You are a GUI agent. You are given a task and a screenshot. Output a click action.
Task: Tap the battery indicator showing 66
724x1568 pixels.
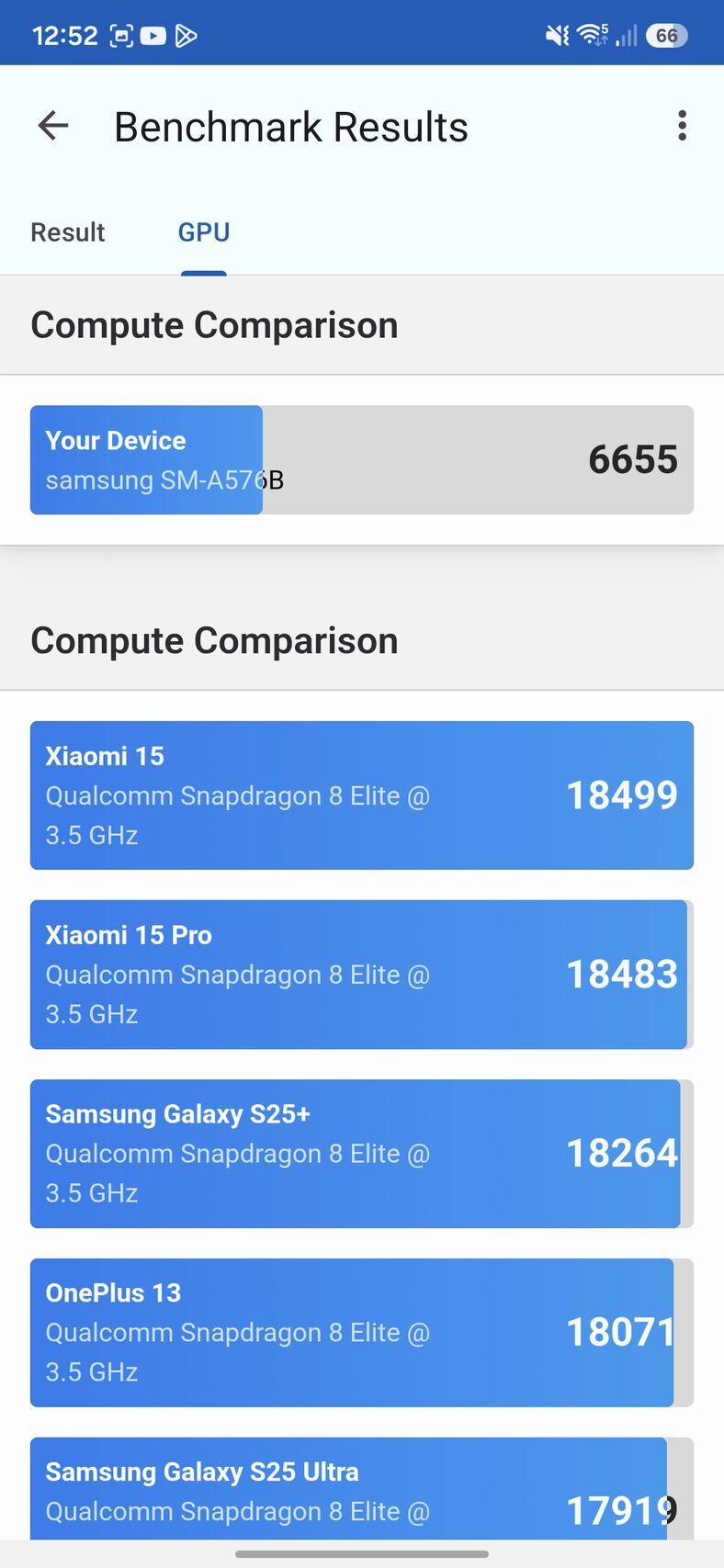point(665,35)
